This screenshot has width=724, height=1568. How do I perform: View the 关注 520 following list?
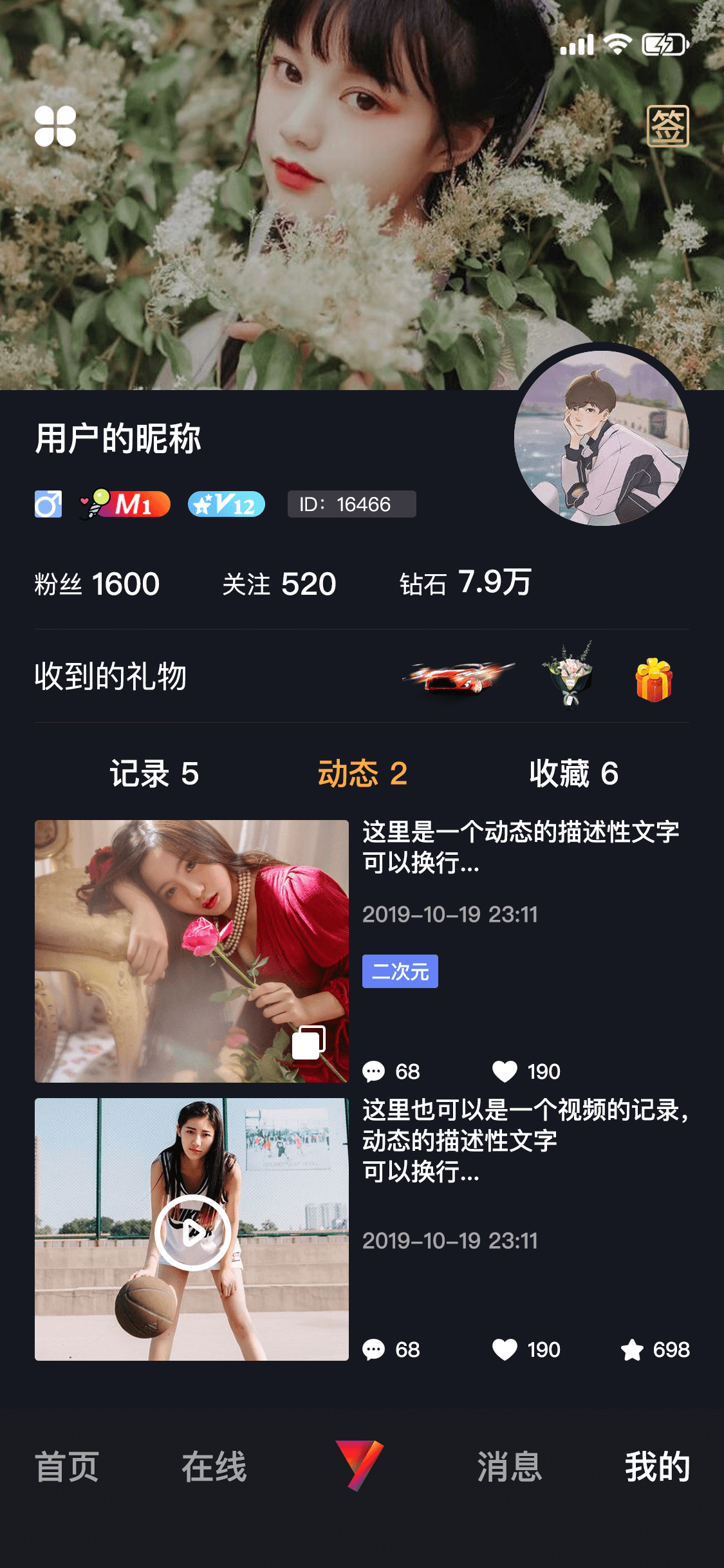tap(279, 584)
